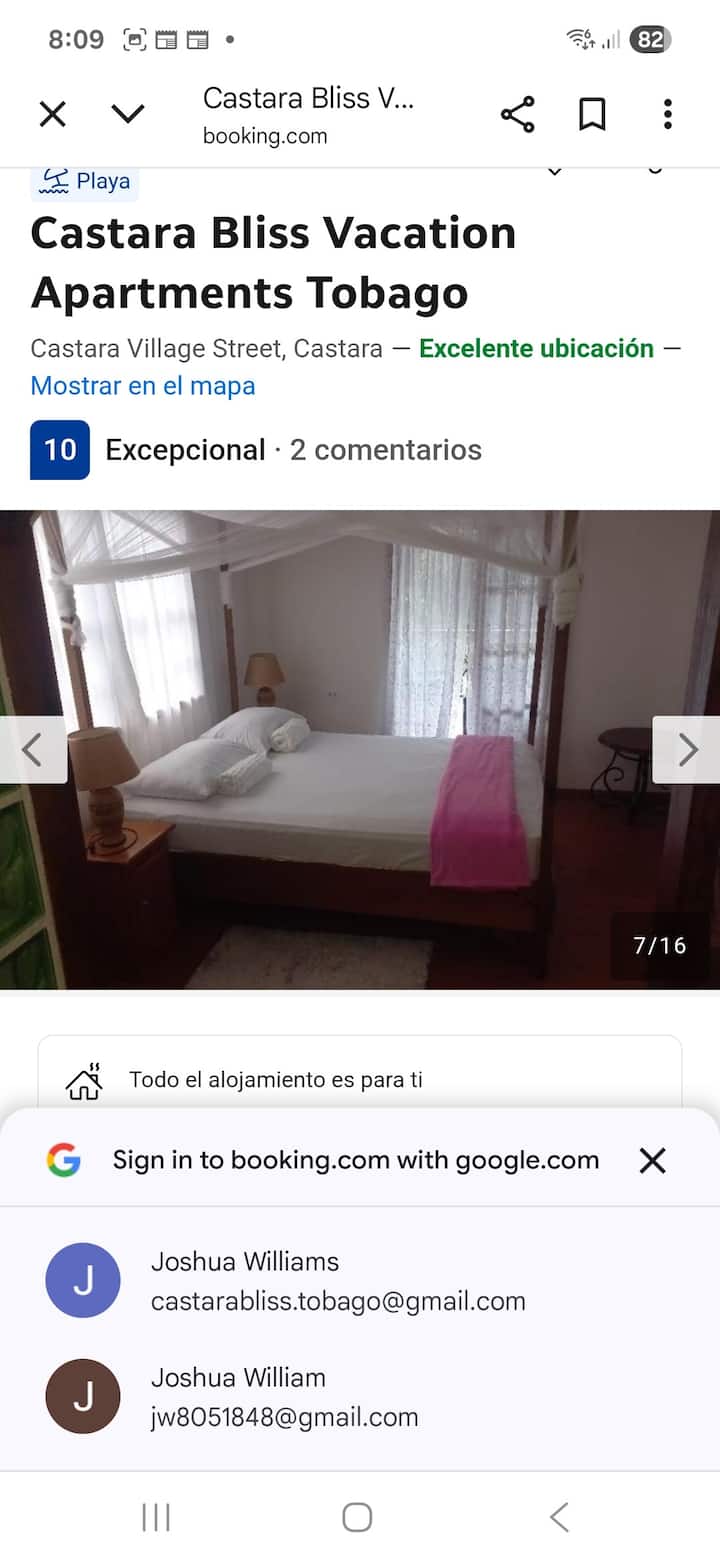Open the browser overflow menu

(x=668, y=115)
